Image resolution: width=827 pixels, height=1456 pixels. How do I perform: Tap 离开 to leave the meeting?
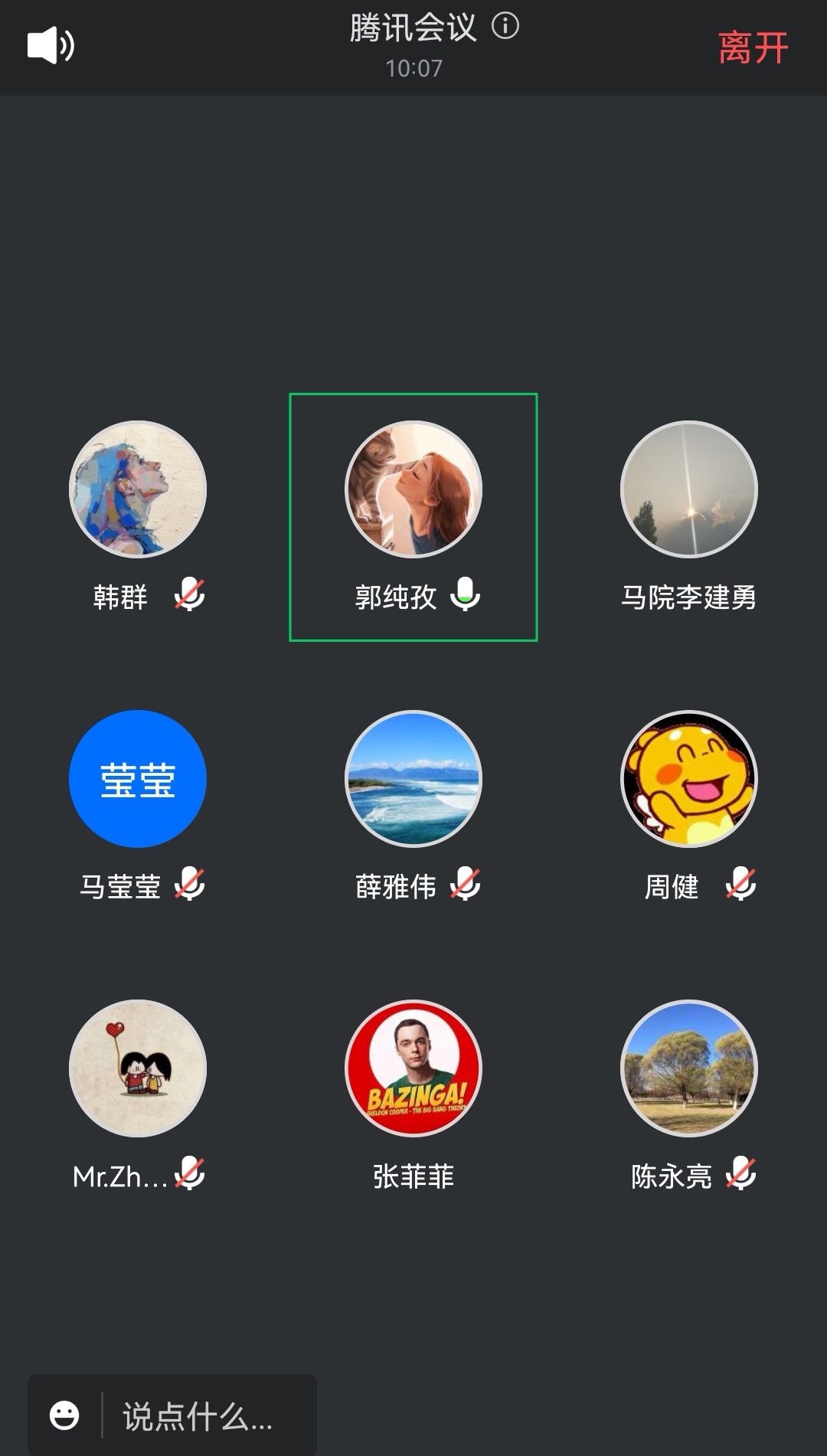coord(753,48)
